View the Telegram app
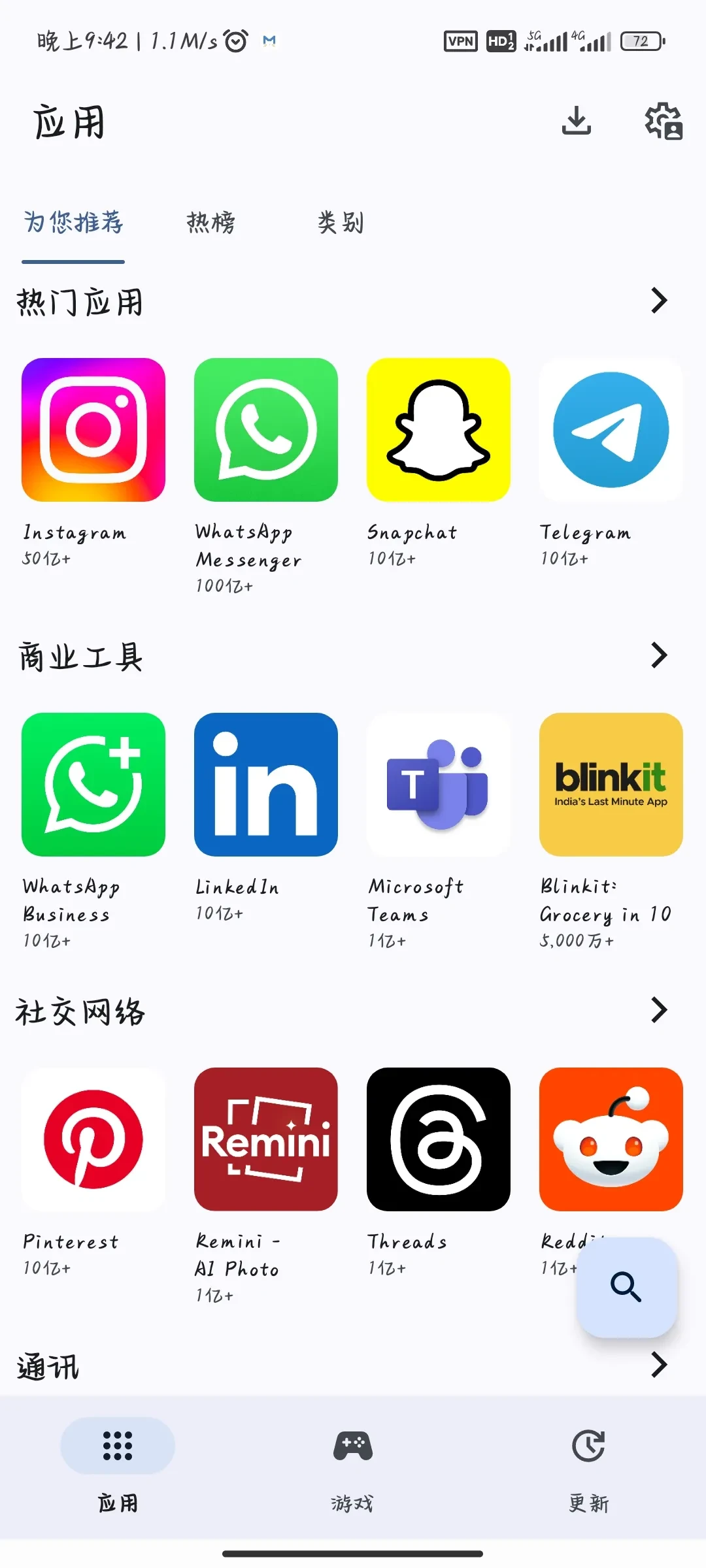Screen dimensions: 706x1568 tap(611, 430)
